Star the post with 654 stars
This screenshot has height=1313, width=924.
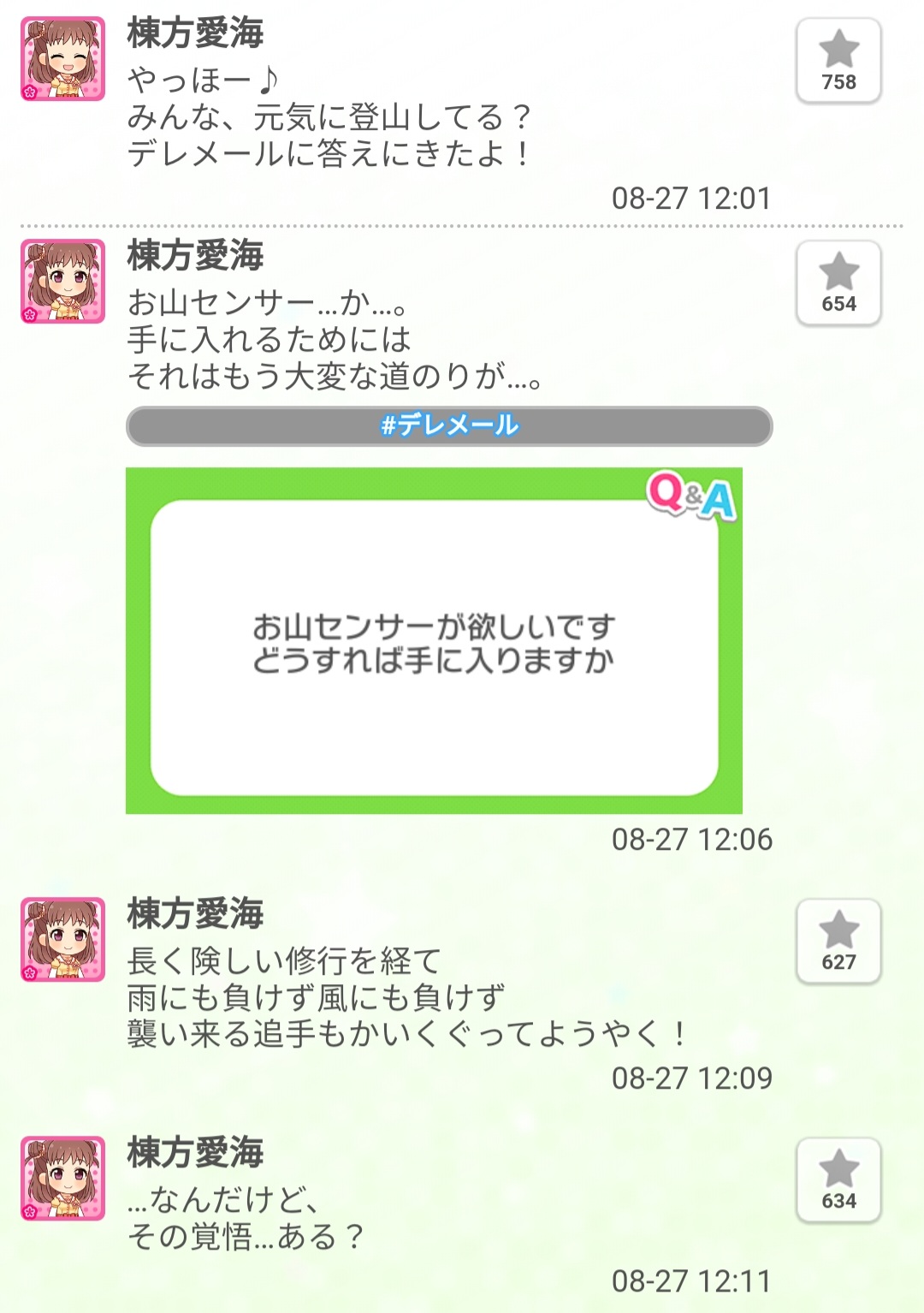point(838,283)
